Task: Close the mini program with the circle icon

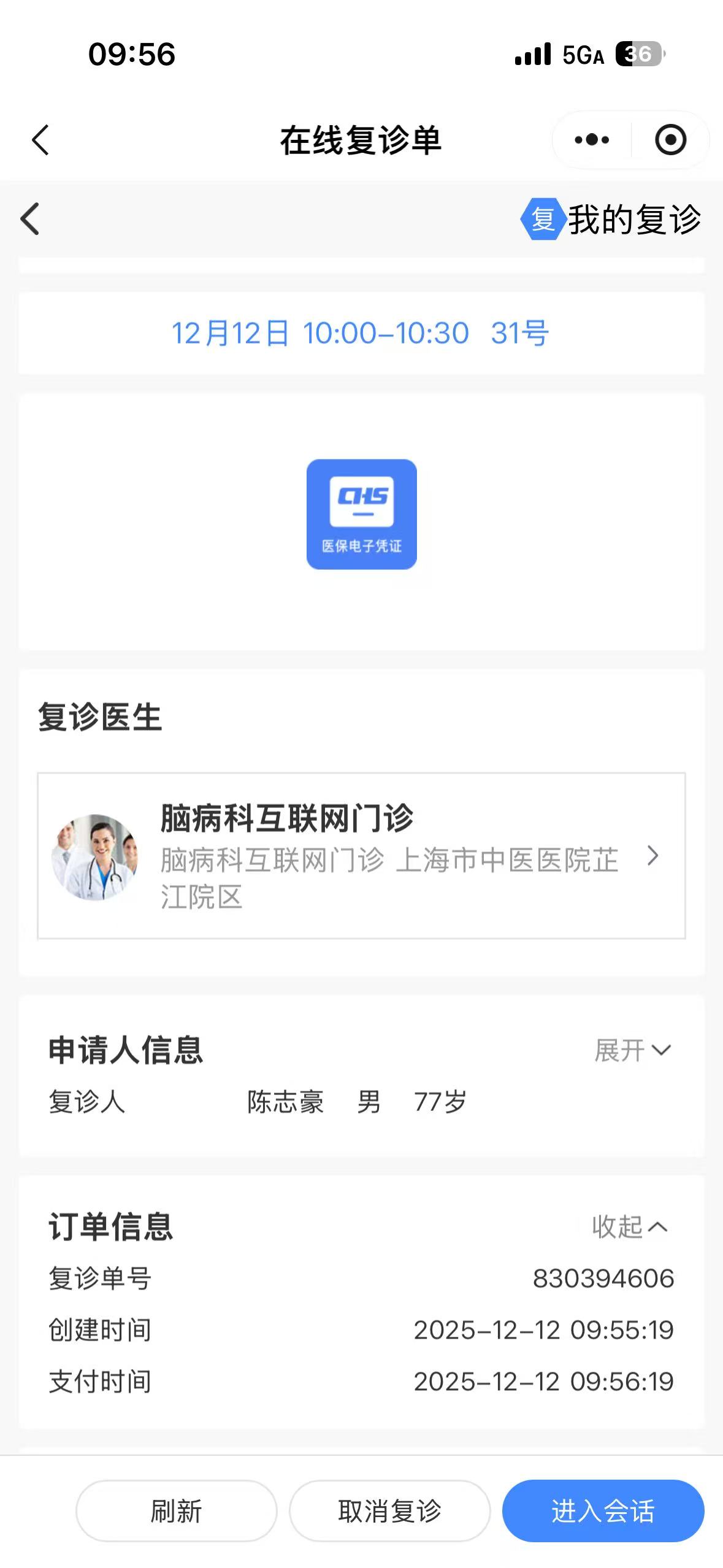Action: coord(670,140)
